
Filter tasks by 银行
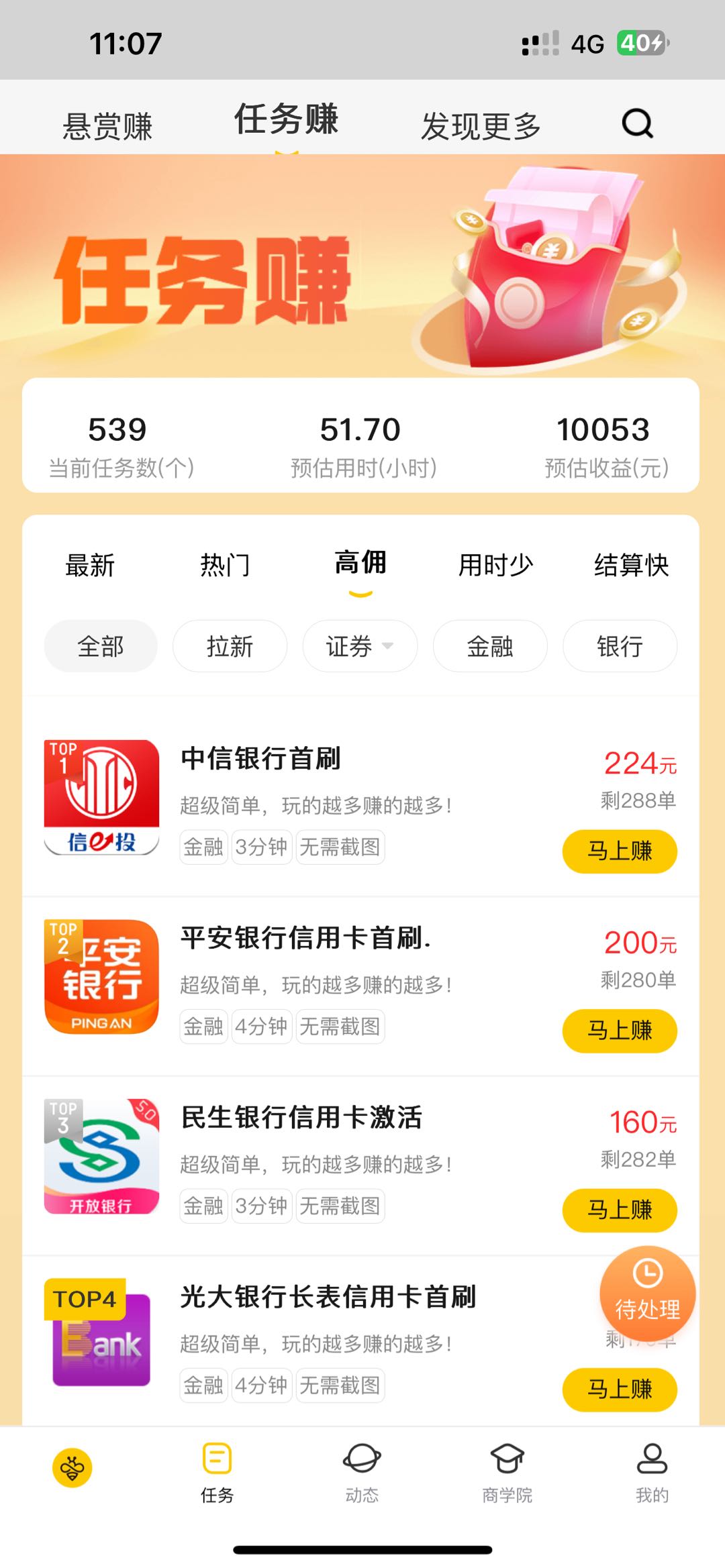point(620,646)
